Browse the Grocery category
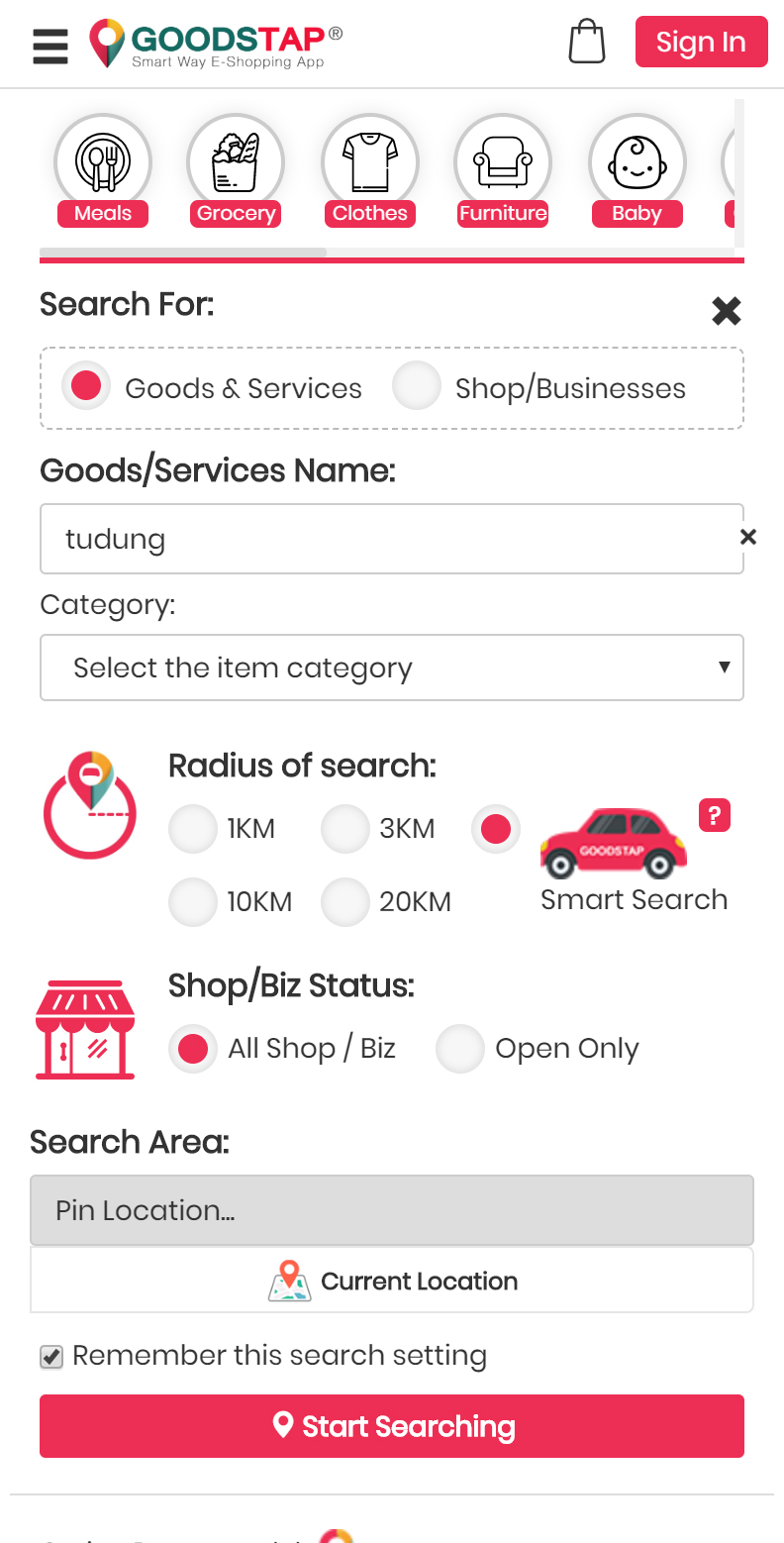The width and height of the screenshot is (784, 1543). tap(236, 169)
